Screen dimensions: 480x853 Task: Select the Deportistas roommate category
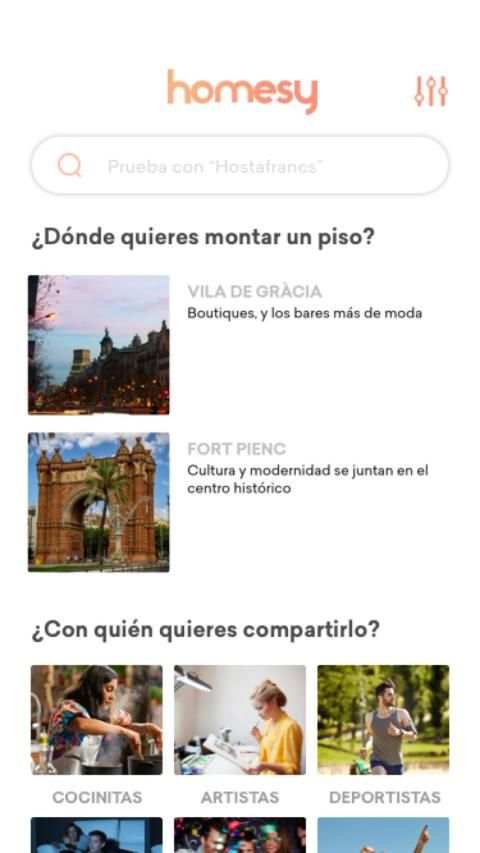pos(384,735)
